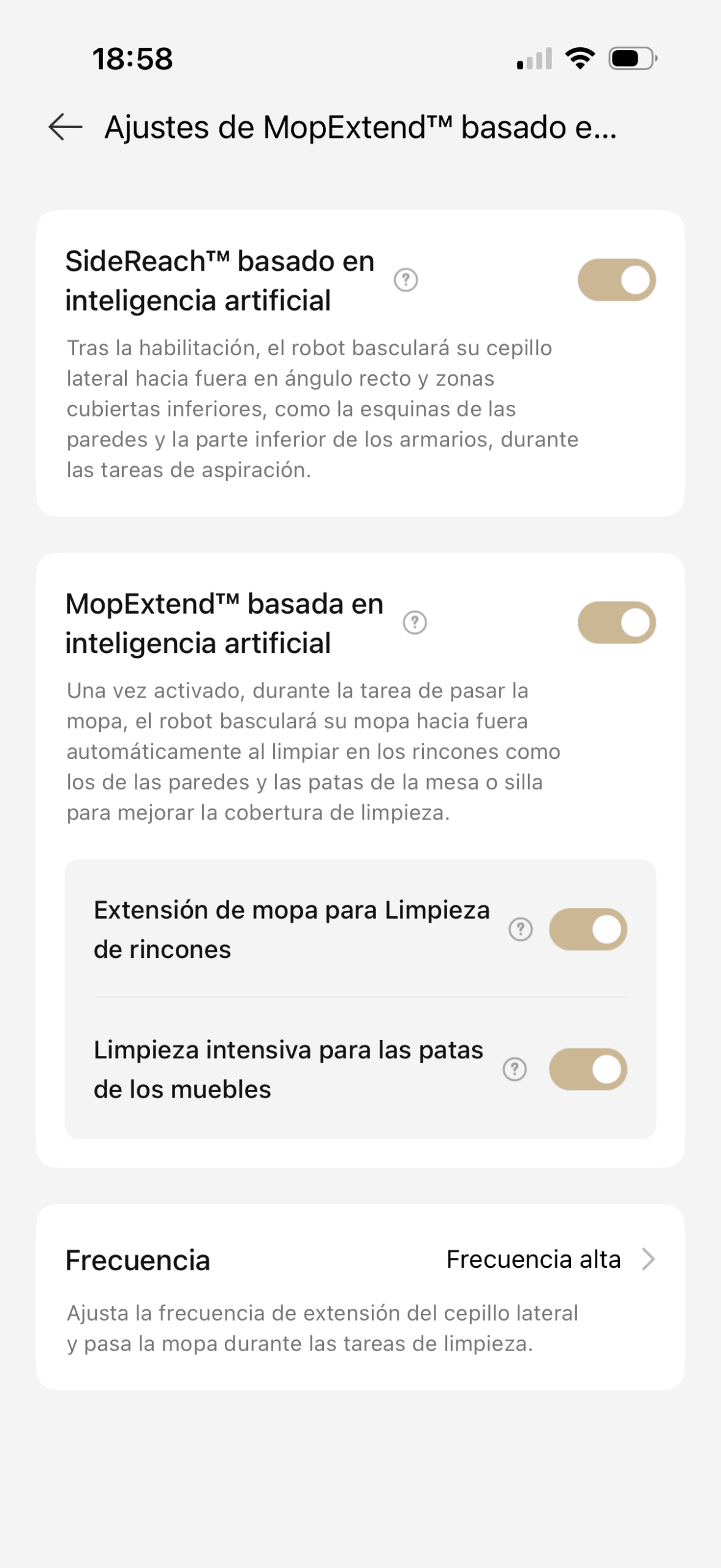View help for Limpieza intensiva para las patas

(514, 1069)
